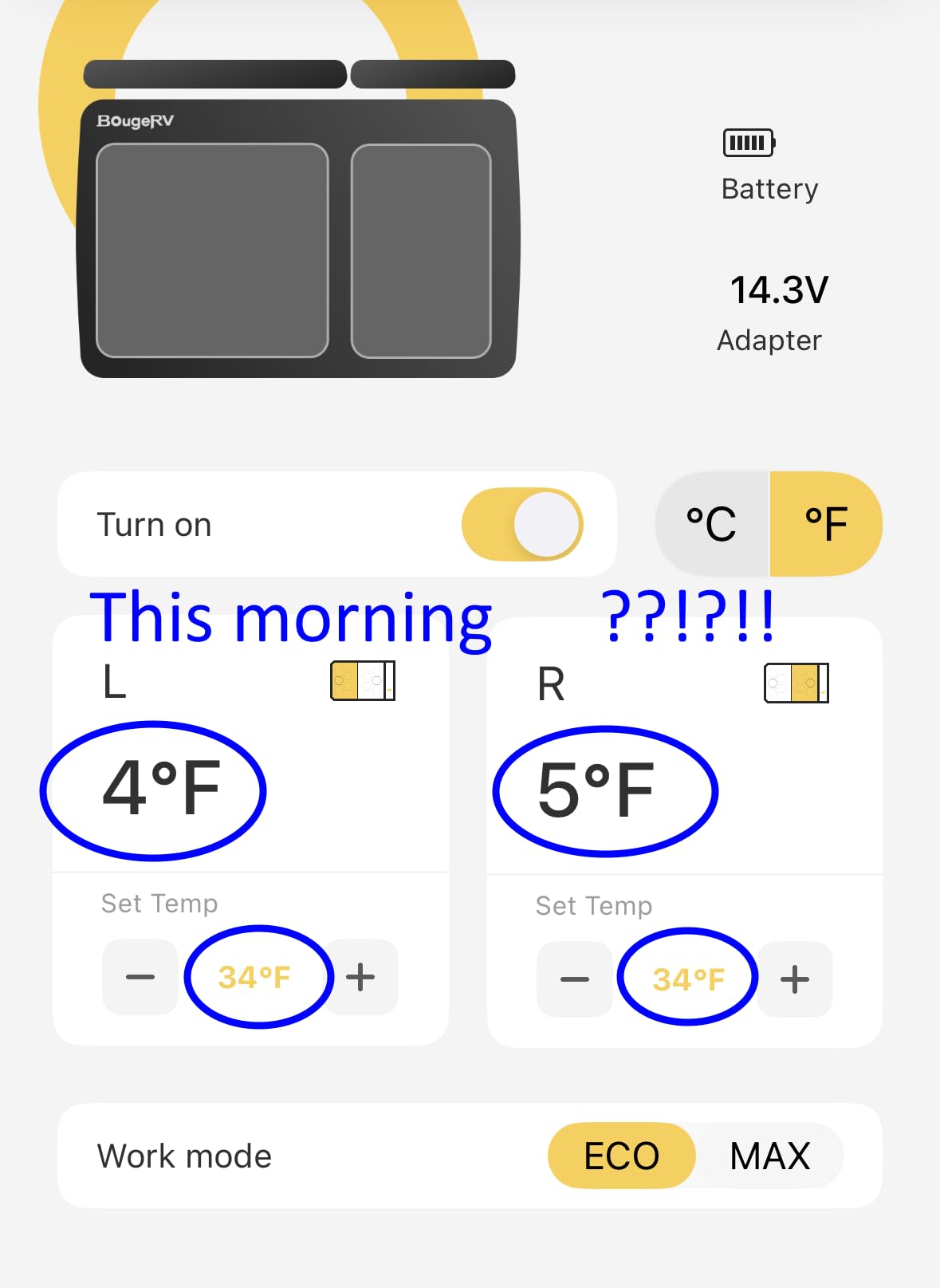The image size is (940, 1288).
Task: Select ECO work mode
Action: click(x=621, y=1156)
